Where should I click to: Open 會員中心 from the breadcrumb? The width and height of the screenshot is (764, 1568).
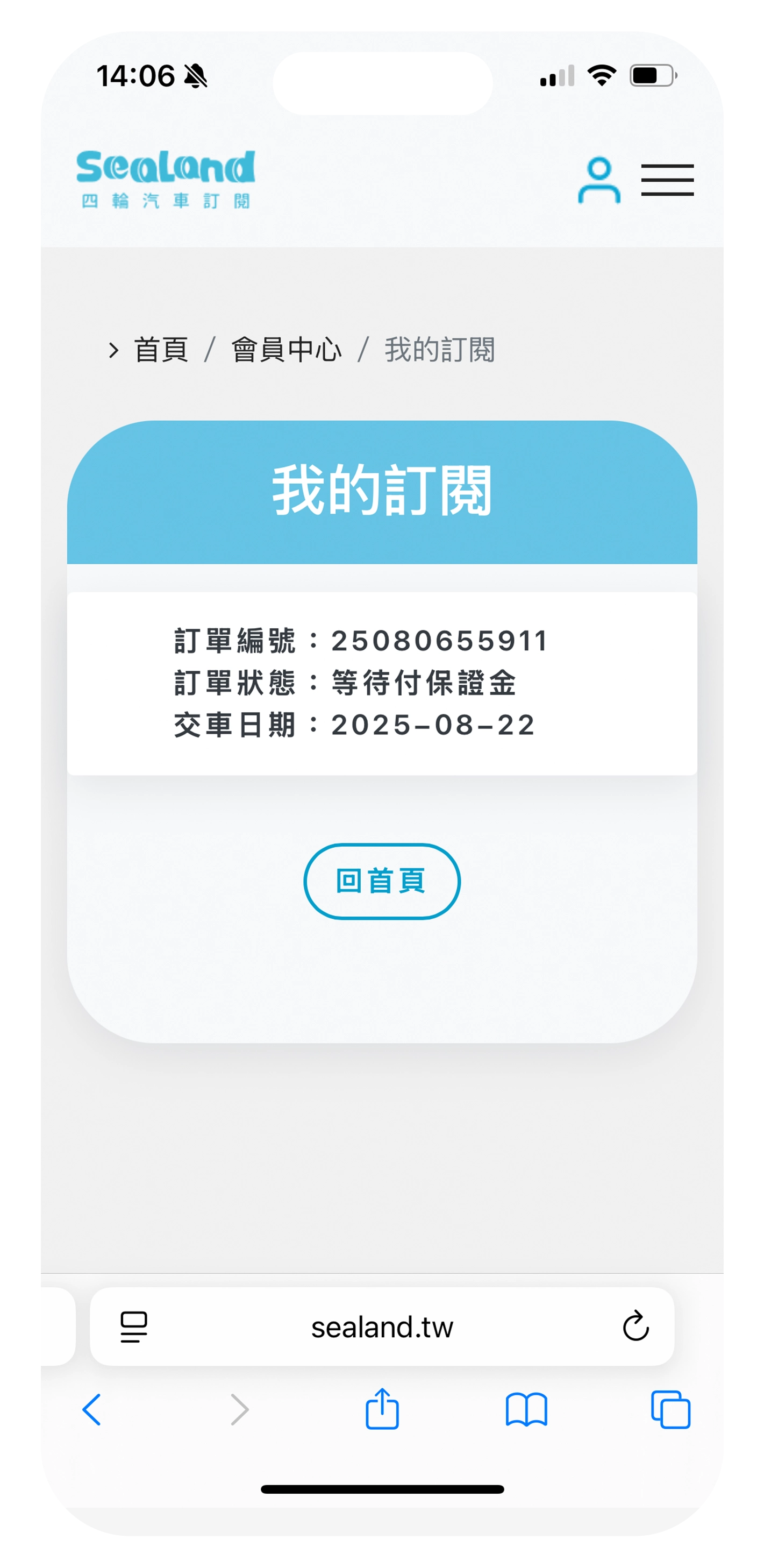286,350
